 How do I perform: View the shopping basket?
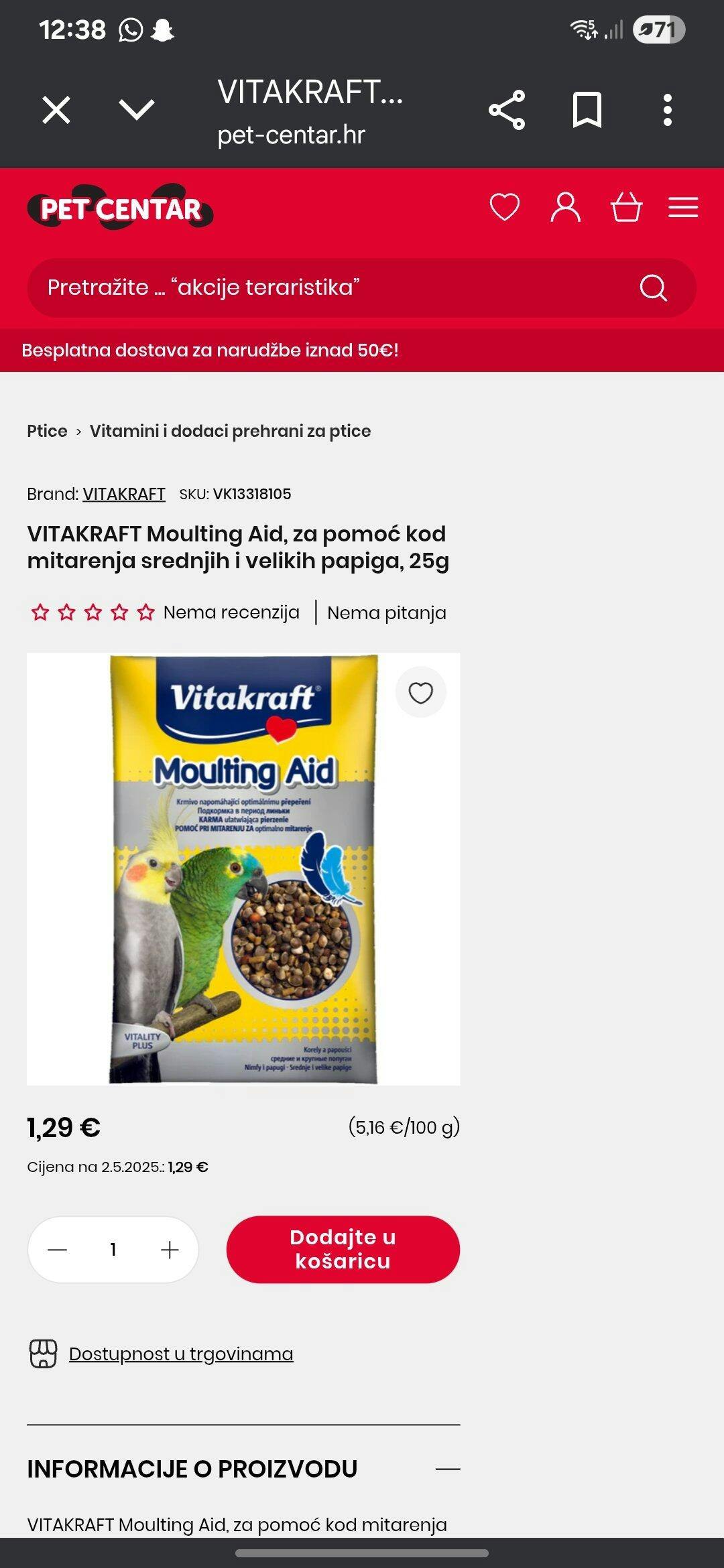click(626, 207)
